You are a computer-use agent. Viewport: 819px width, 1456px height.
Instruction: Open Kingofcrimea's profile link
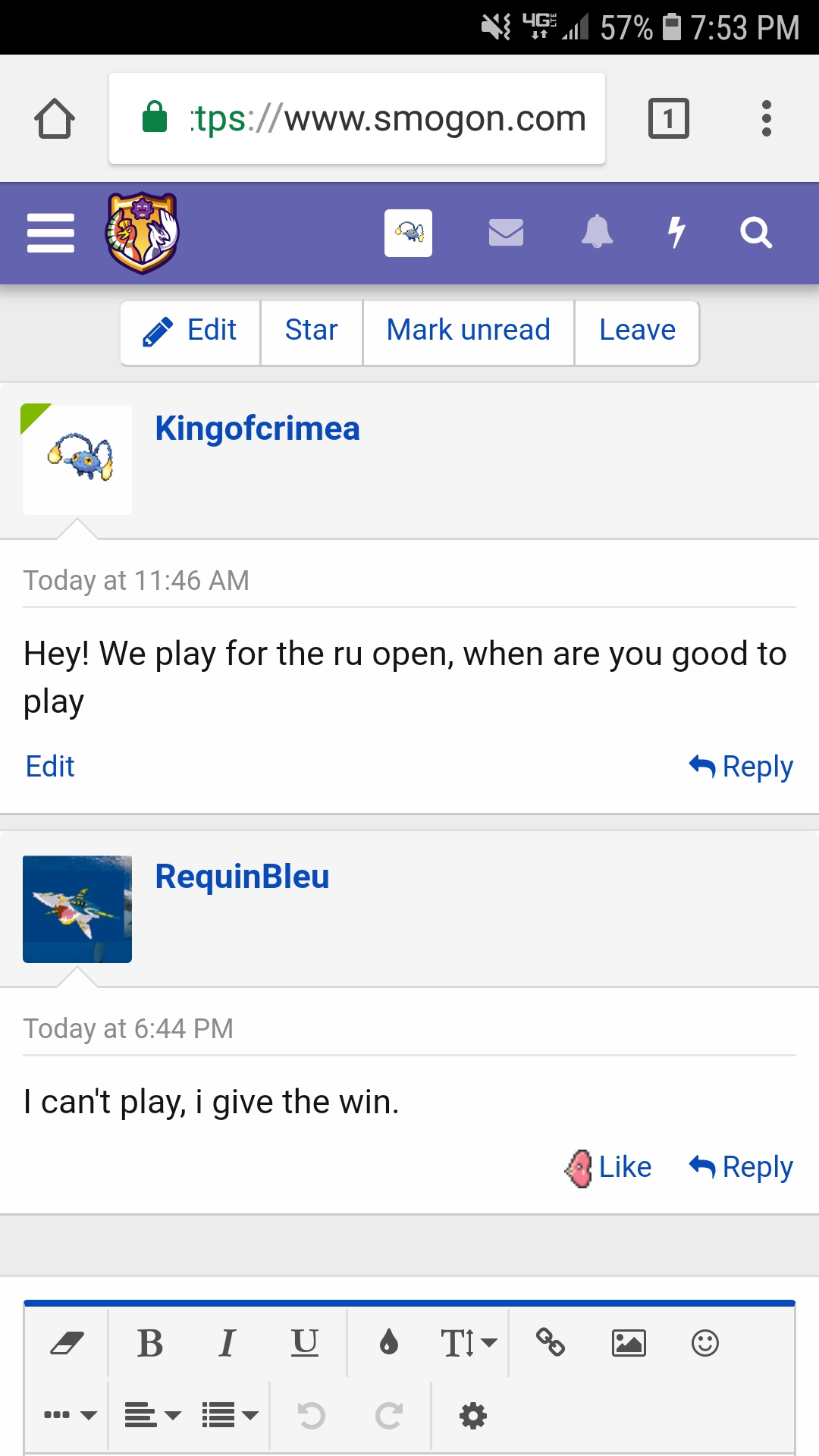coord(257,428)
